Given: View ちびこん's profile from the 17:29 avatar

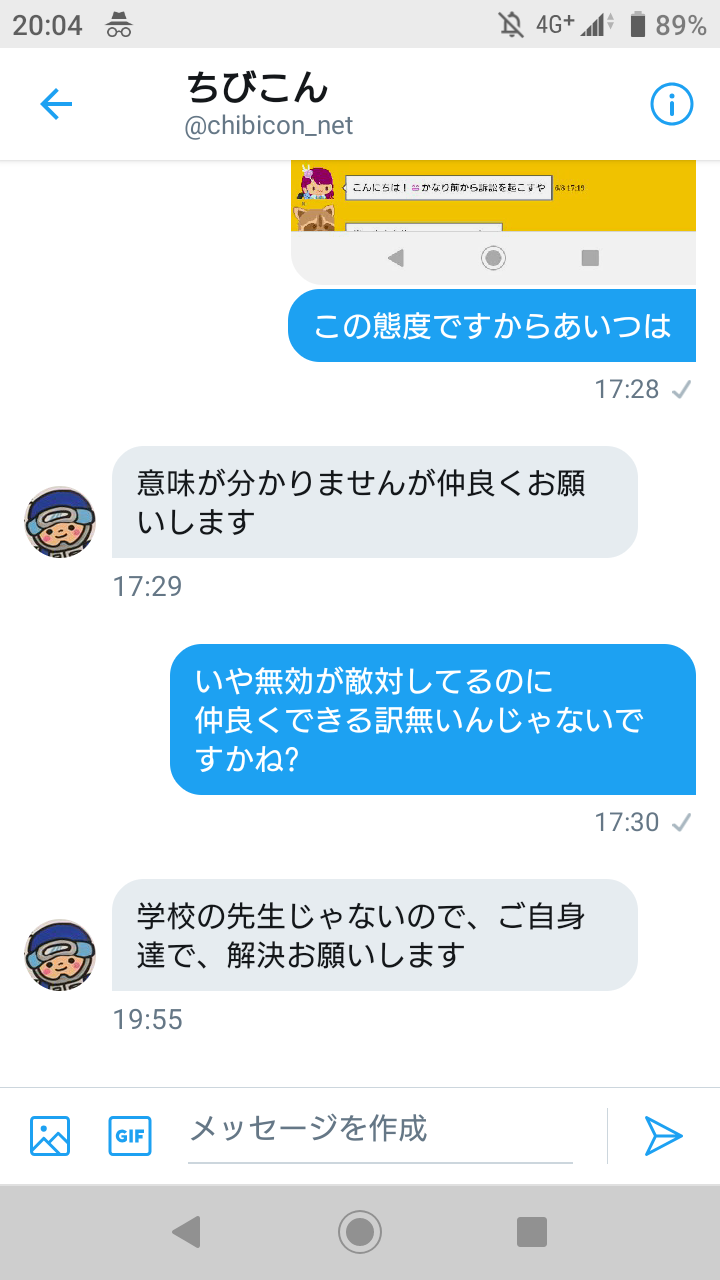Looking at the screenshot, I should click(x=60, y=522).
